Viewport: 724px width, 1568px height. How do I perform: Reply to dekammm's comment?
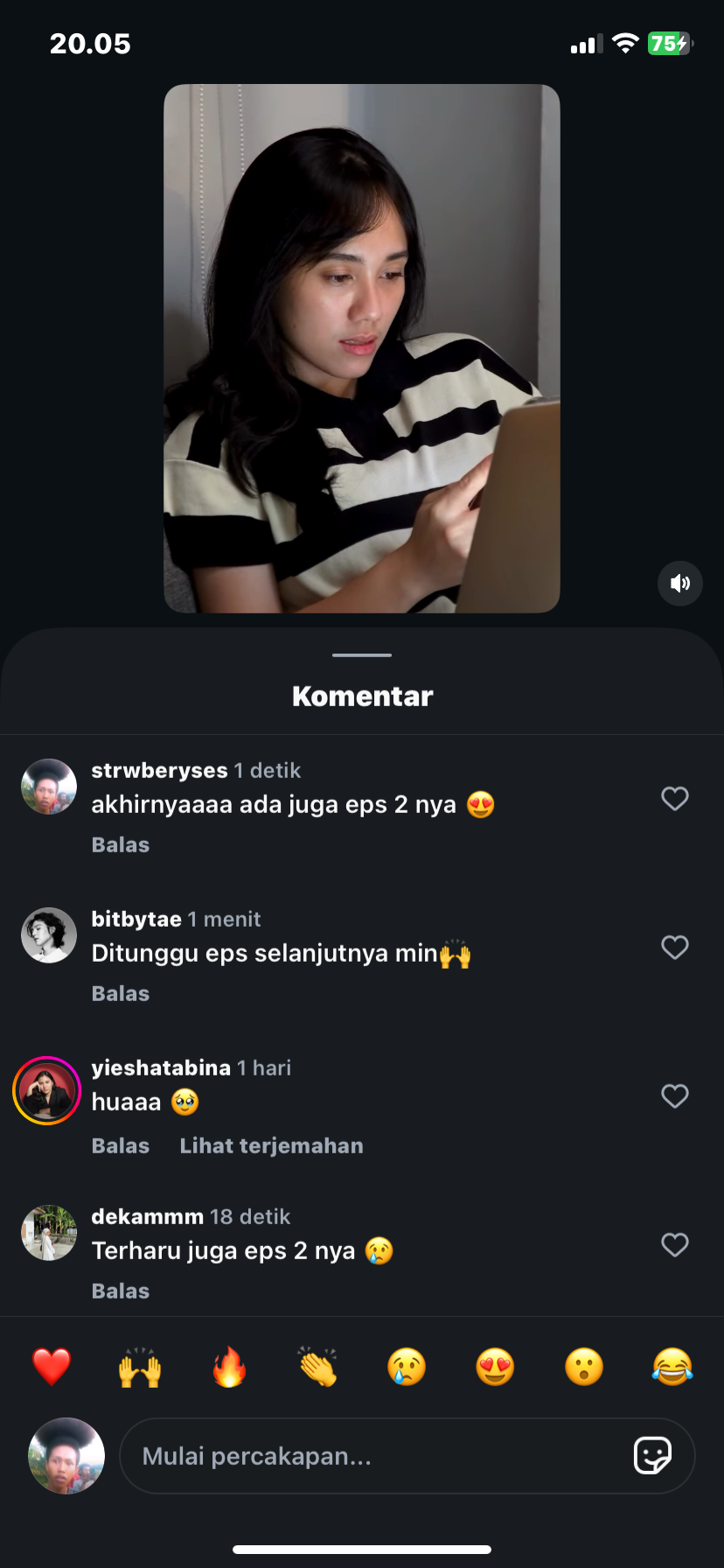click(x=121, y=1291)
